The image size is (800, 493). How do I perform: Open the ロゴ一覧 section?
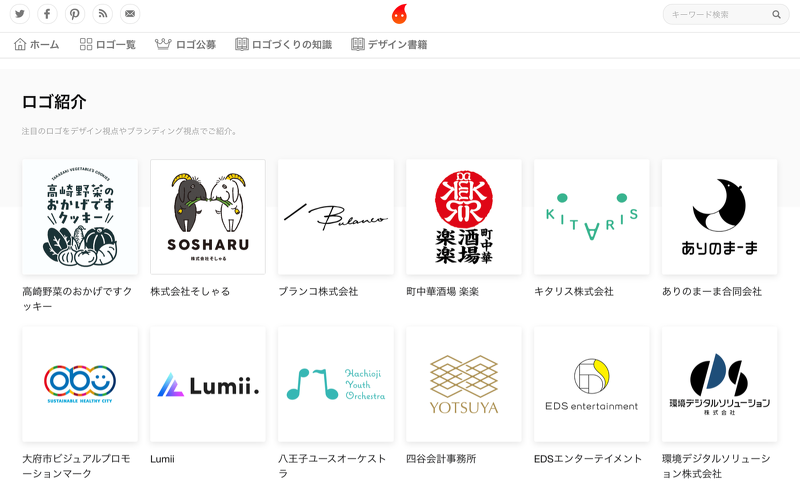(107, 45)
